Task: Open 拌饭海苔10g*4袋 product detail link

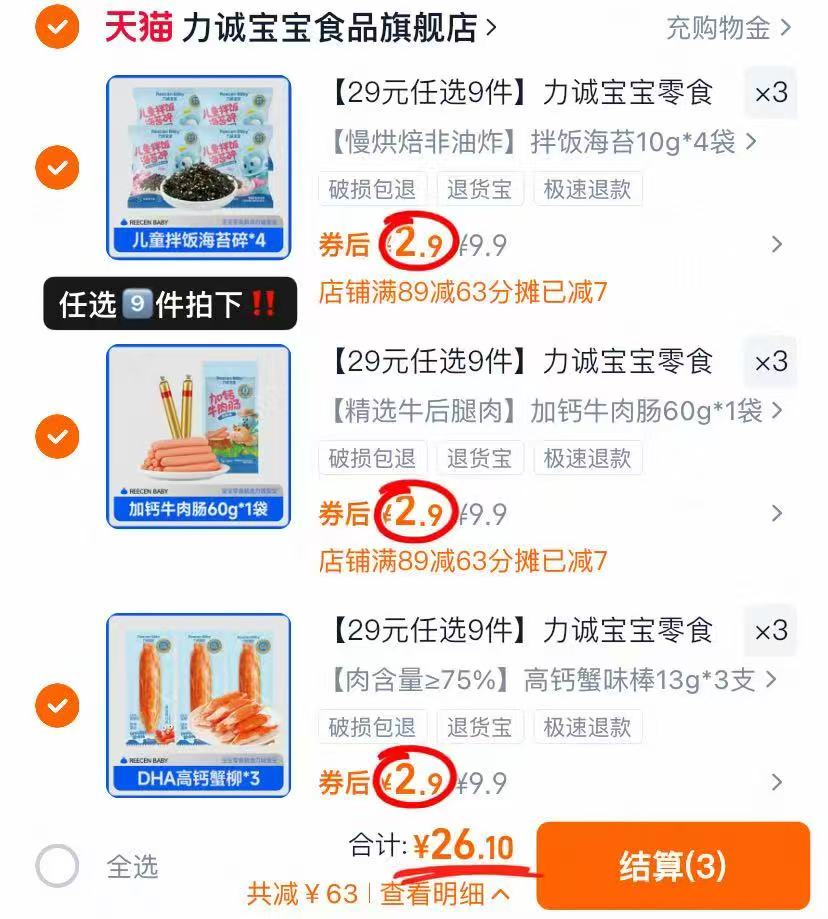Action: click(540, 141)
